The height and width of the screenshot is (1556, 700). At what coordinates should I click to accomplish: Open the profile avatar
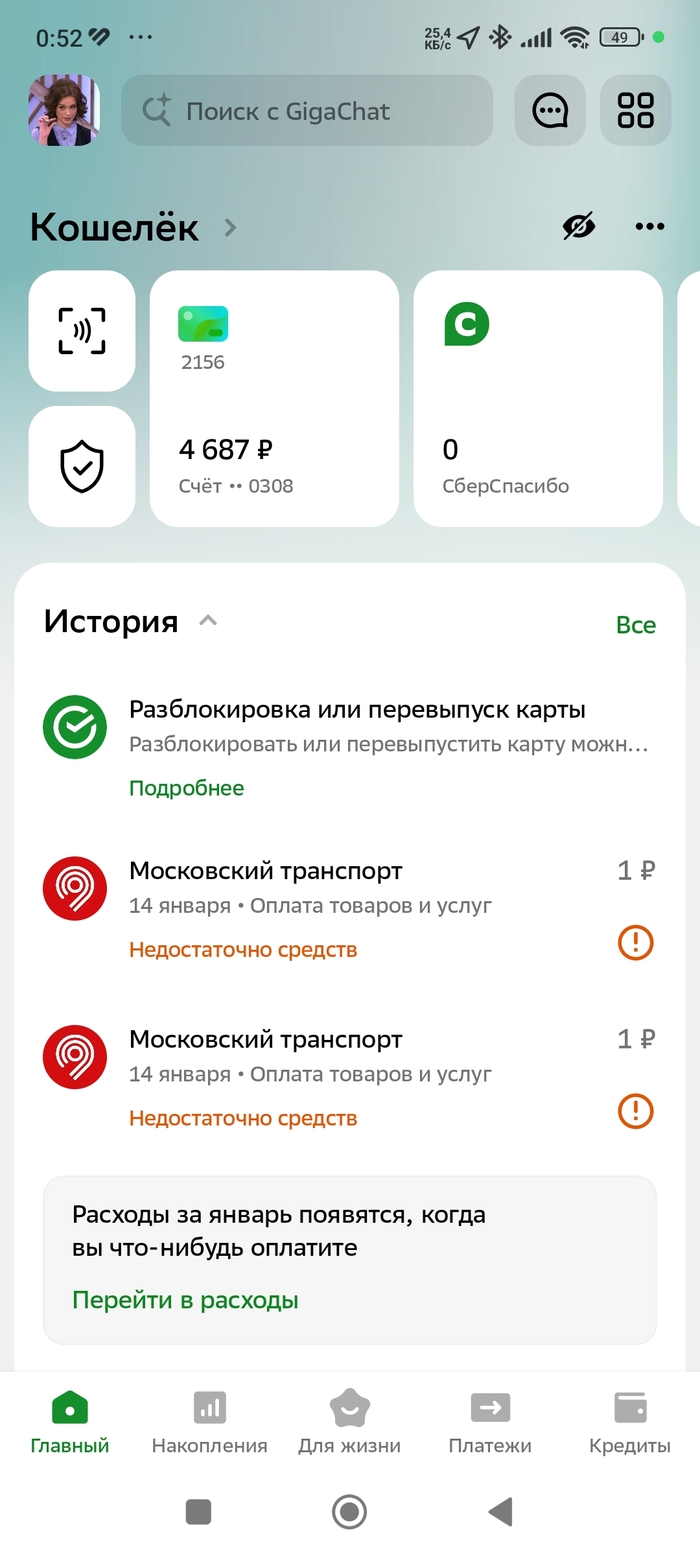point(64,110)
